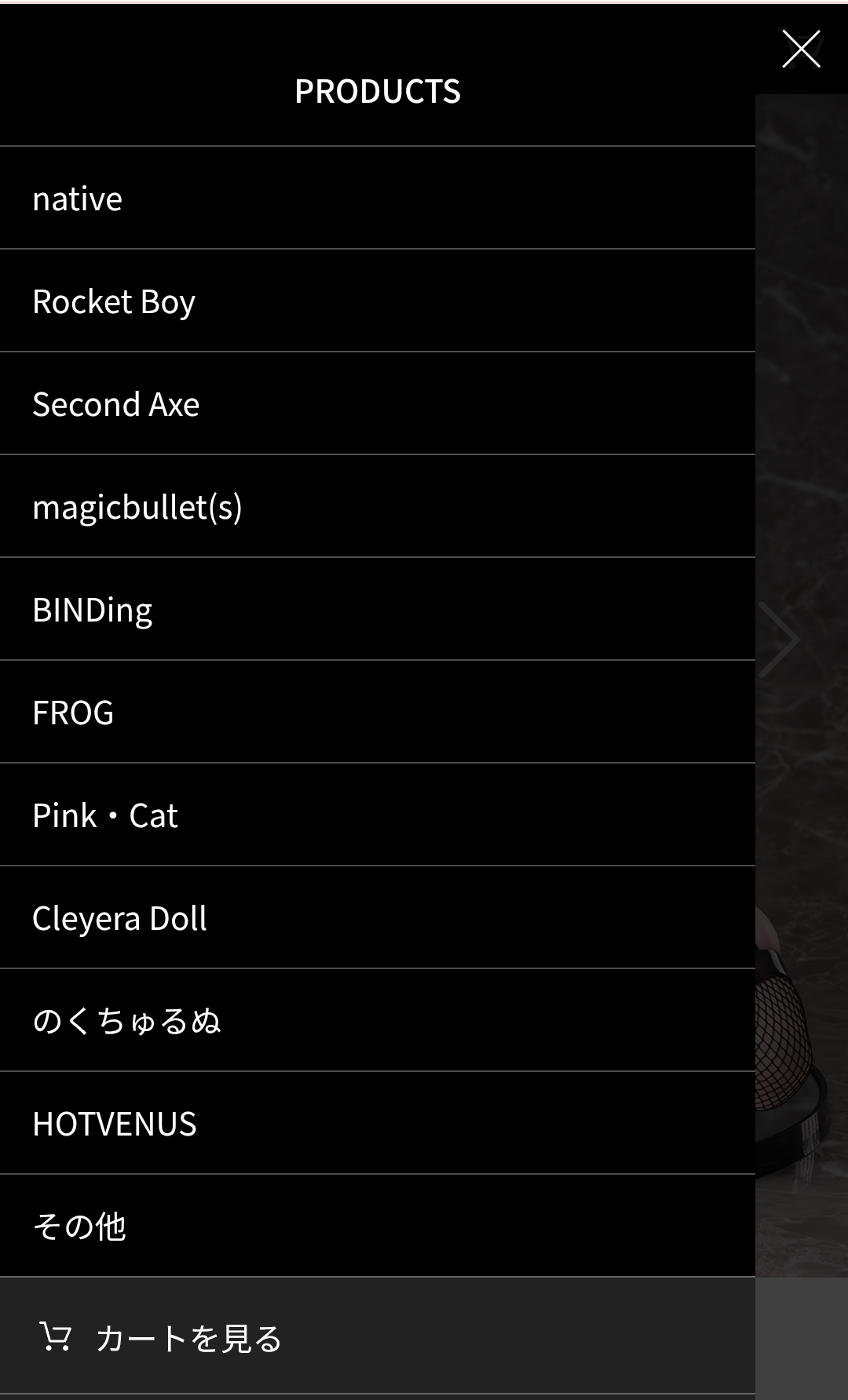The image size is (848, 1400).
Task: Go to magicbullet(s) category
Action: pos(137,507)
